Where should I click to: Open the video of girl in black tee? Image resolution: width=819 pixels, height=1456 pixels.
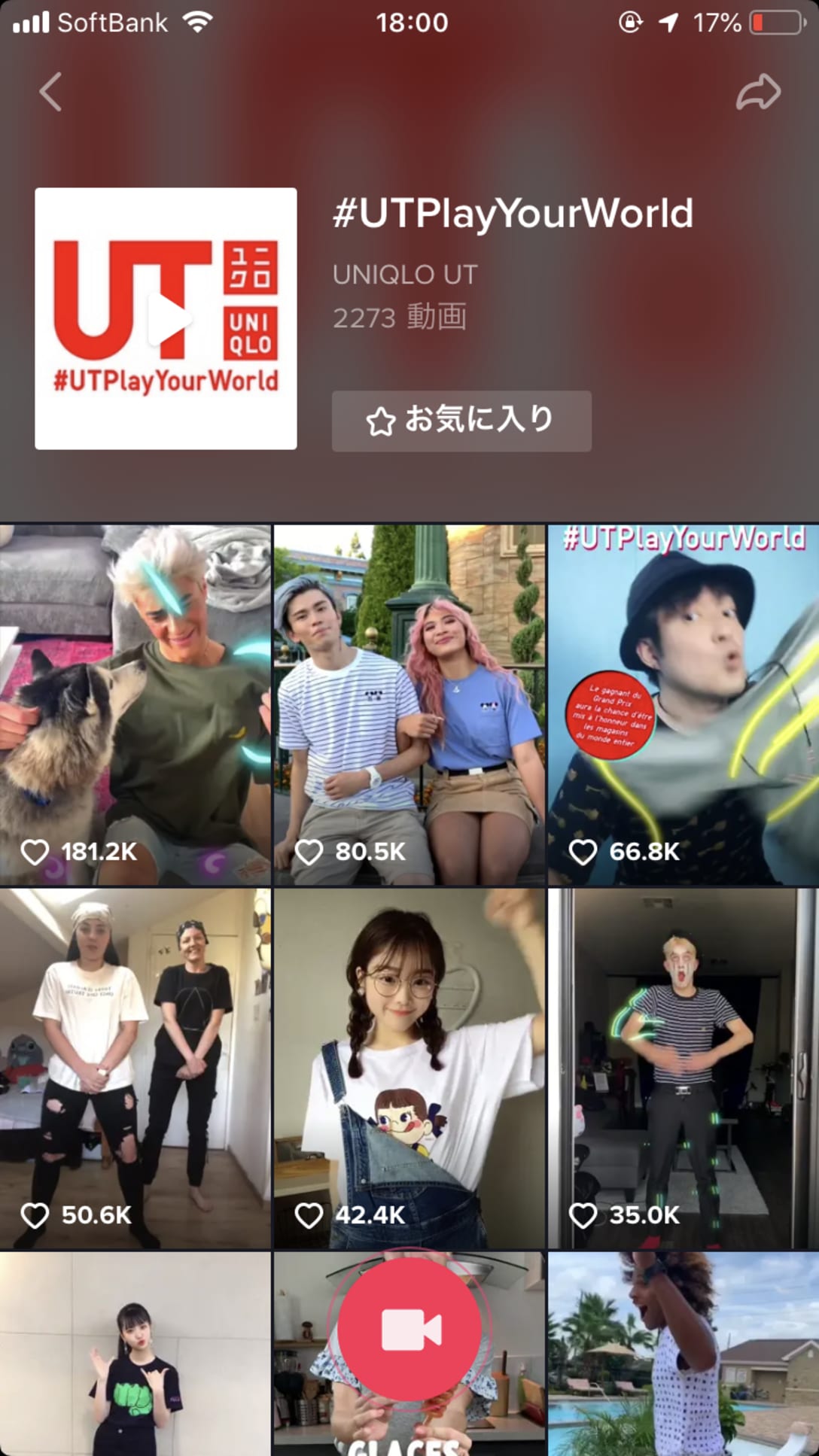coord(135,1354)
